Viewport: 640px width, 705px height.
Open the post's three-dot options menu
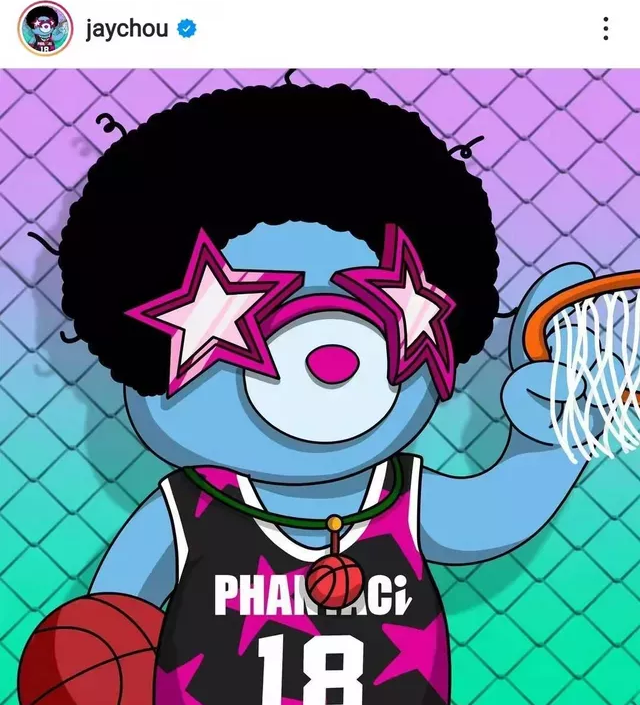pyautogui.click(x=605, y=29)
